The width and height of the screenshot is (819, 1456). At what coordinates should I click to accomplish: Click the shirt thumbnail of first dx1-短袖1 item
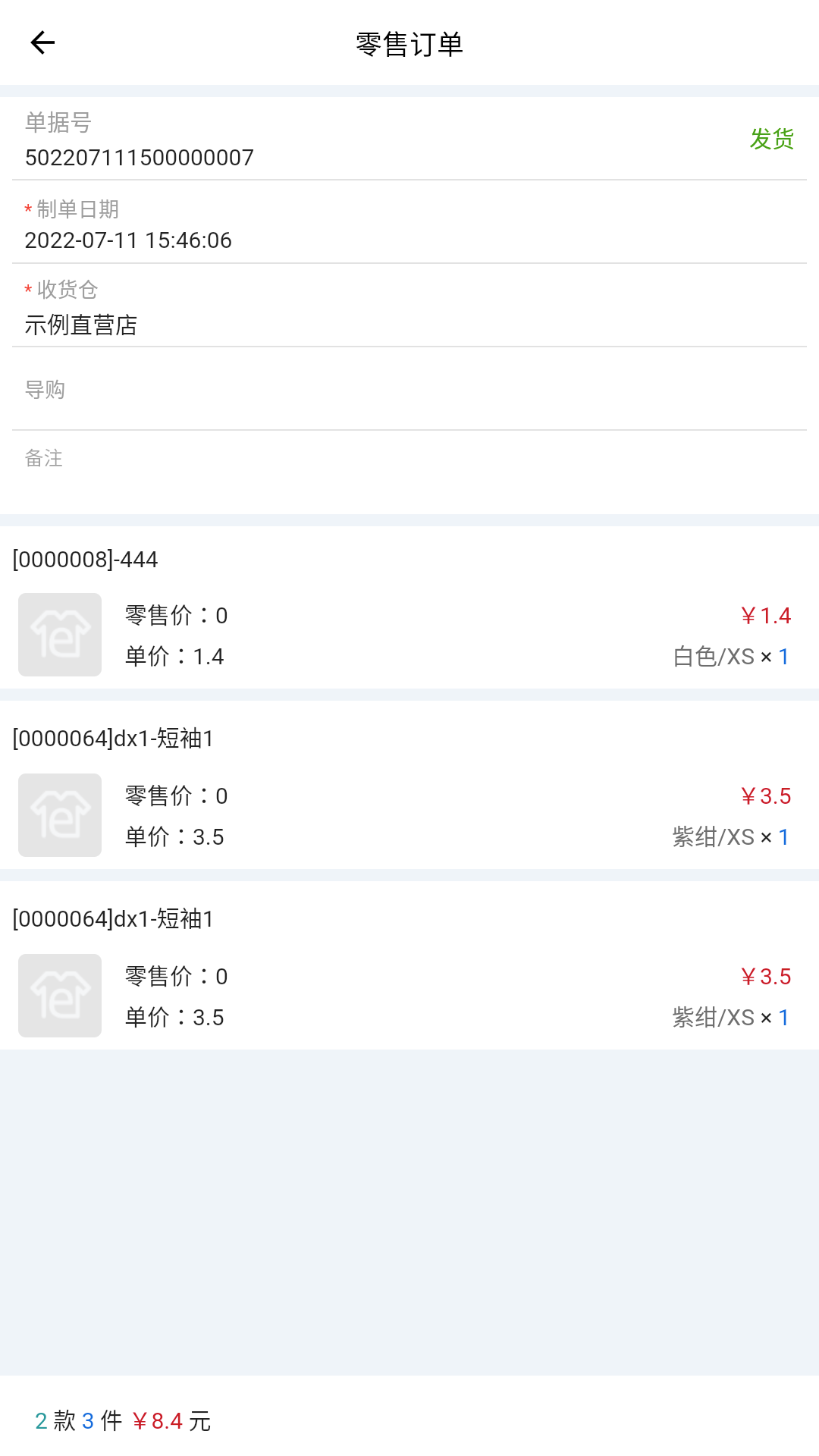[59, 814]
